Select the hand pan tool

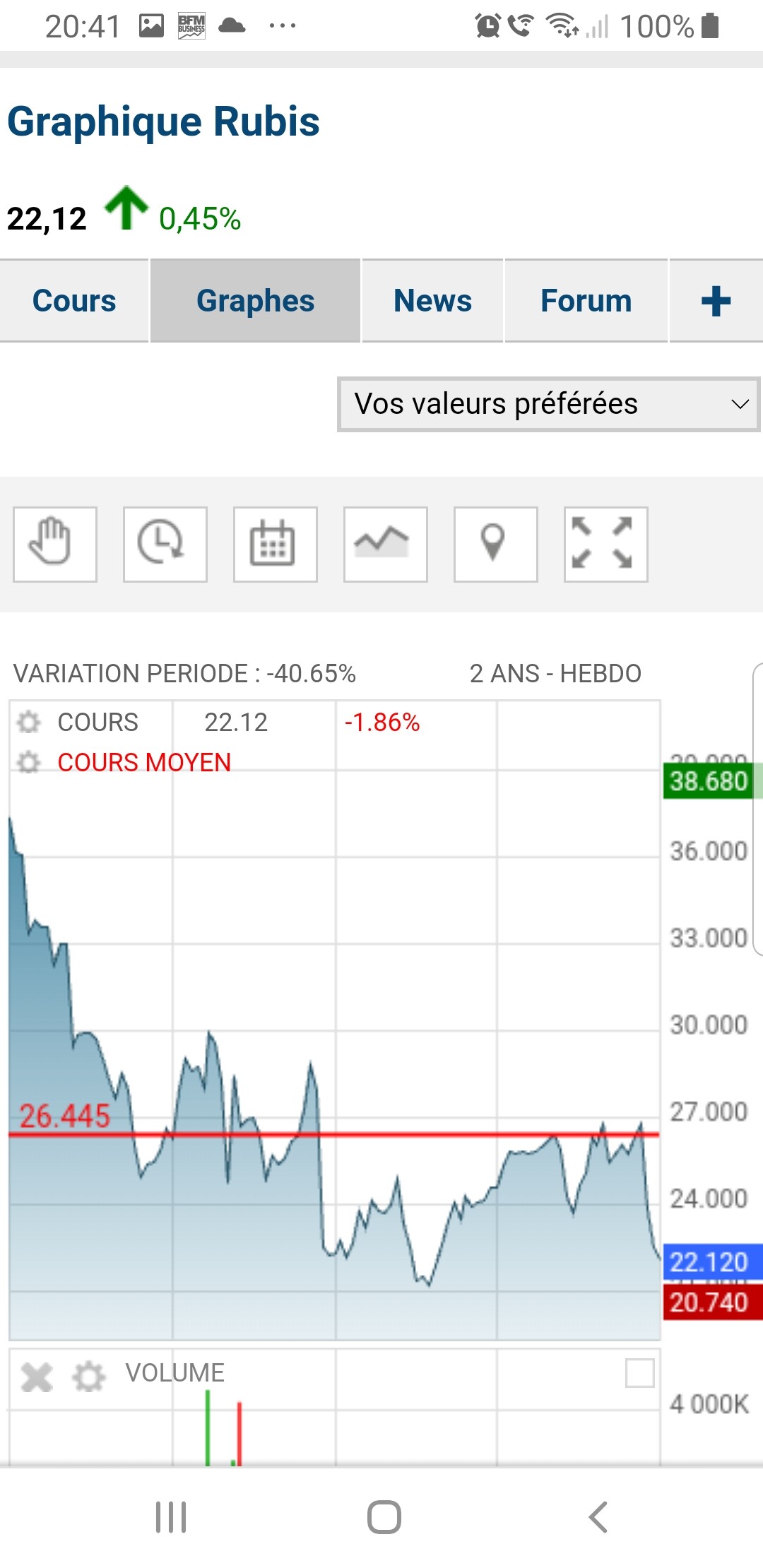(x=55, y=544)
